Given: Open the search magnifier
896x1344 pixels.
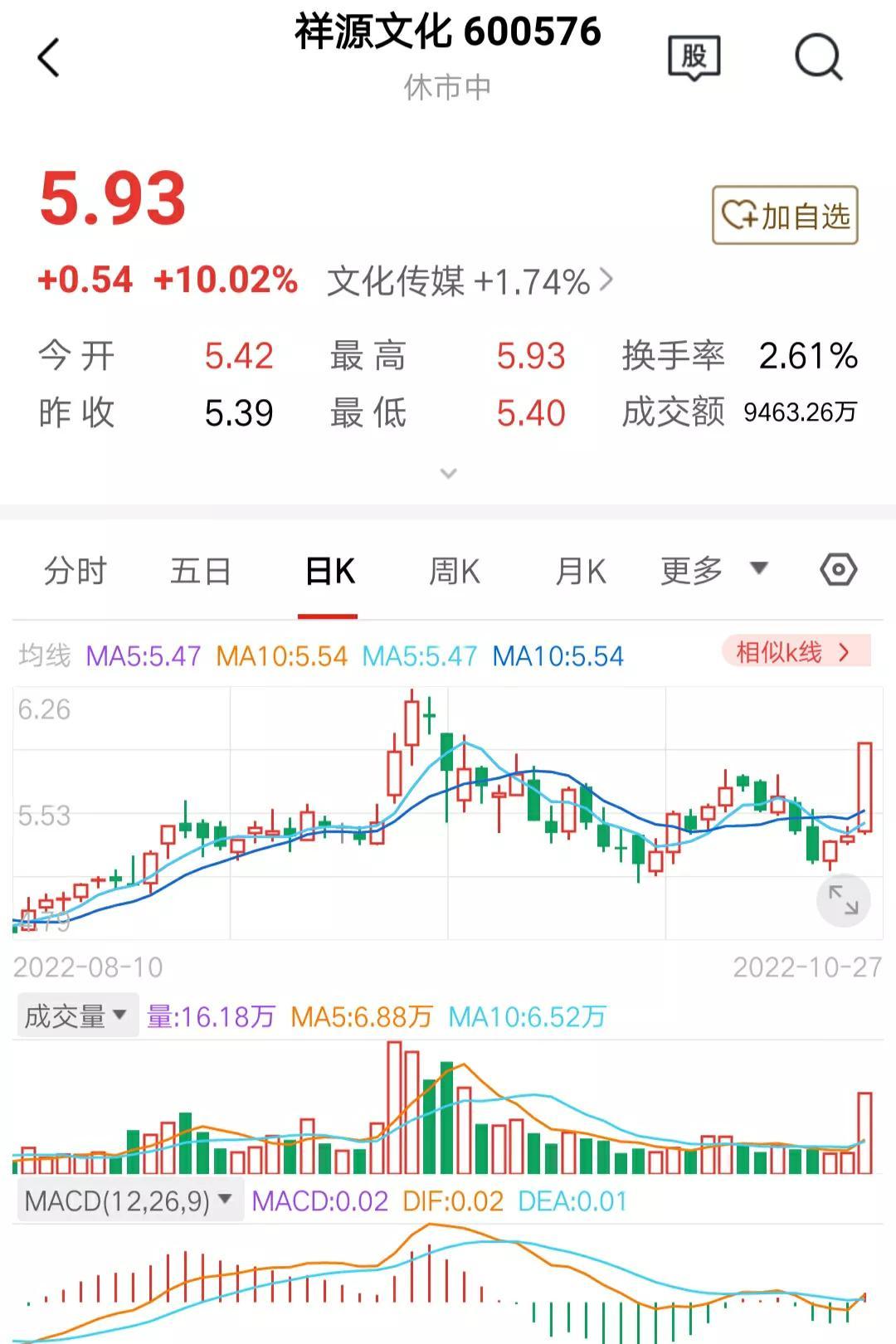Looking at the screenshot, I should click(x=818, y=58).
